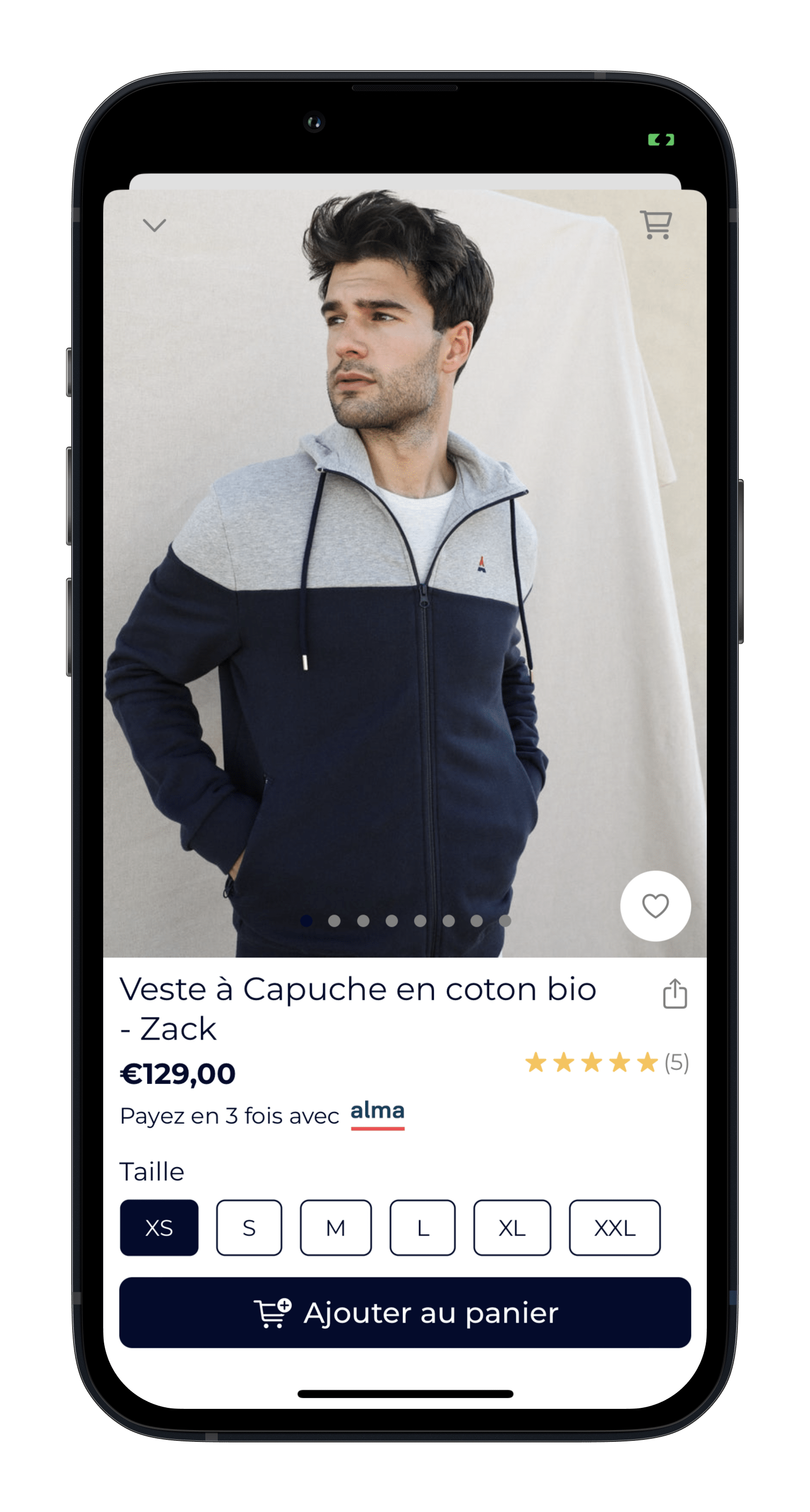
Task: Select size XXL
Action: (x=614, y=1227)
